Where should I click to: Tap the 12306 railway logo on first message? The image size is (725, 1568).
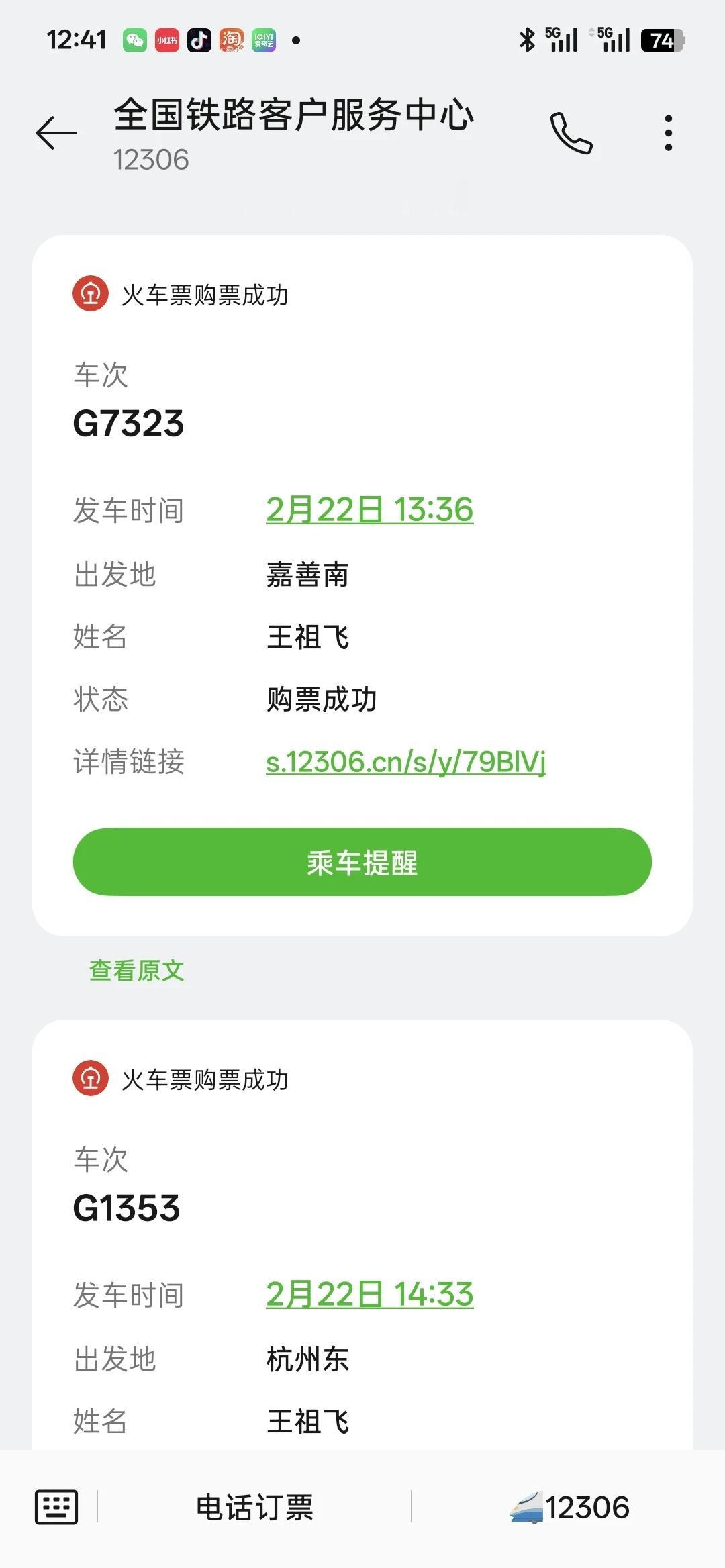click(x=91, y=291)
